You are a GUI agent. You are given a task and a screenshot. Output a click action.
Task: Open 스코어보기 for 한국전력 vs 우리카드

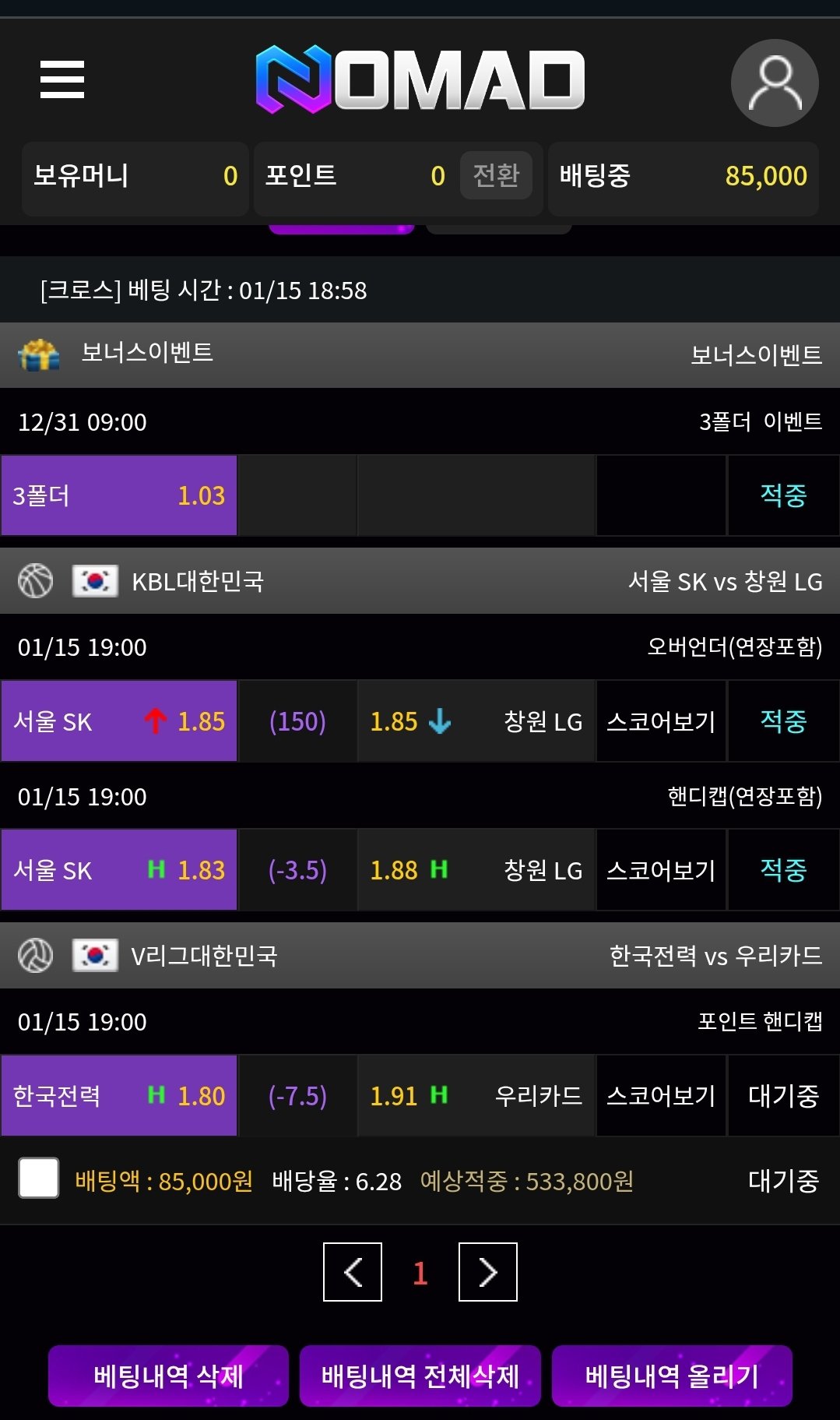click(661, 1096)
